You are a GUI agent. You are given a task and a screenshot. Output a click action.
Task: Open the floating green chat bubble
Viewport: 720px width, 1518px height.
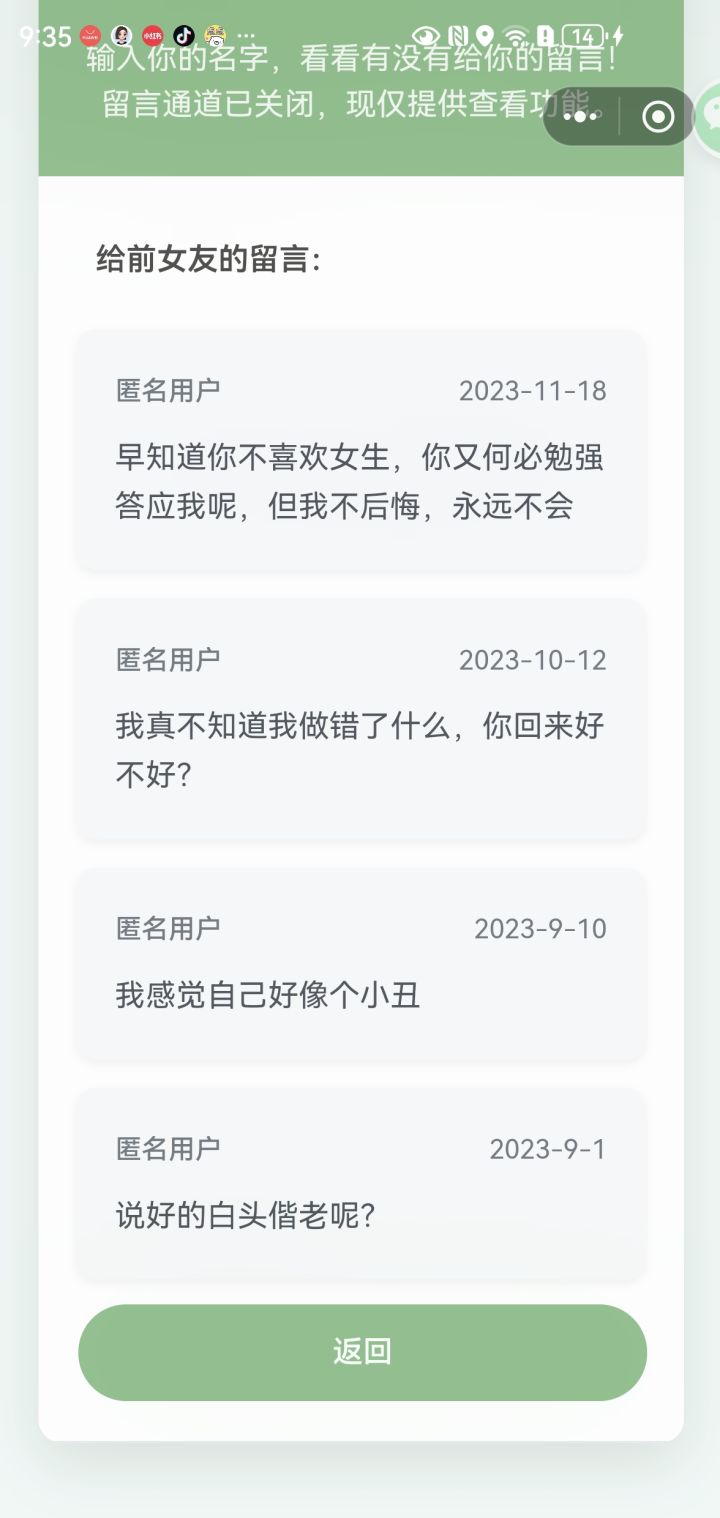[x=709, y=117]
